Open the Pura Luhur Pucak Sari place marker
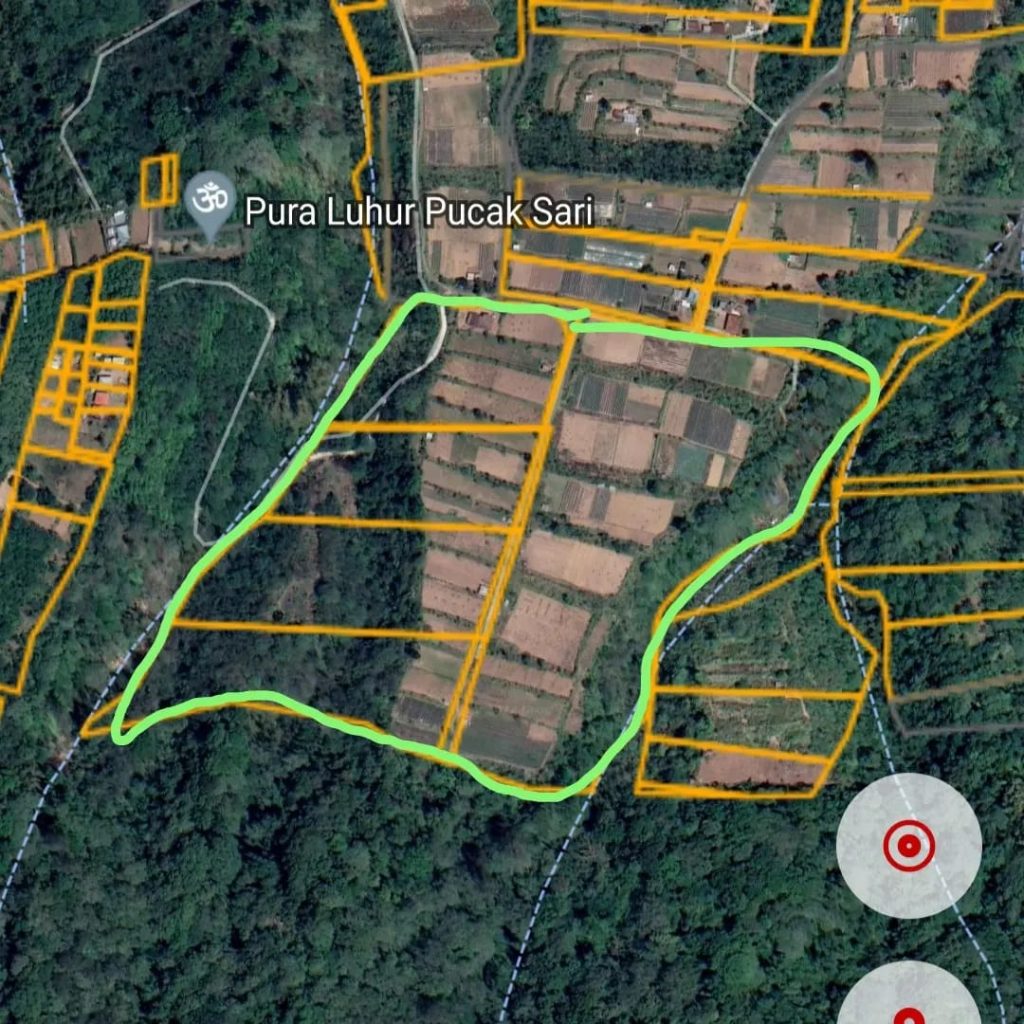Image resolution: width=1024 pixels, height=1024 pixels. click(210, 204)
